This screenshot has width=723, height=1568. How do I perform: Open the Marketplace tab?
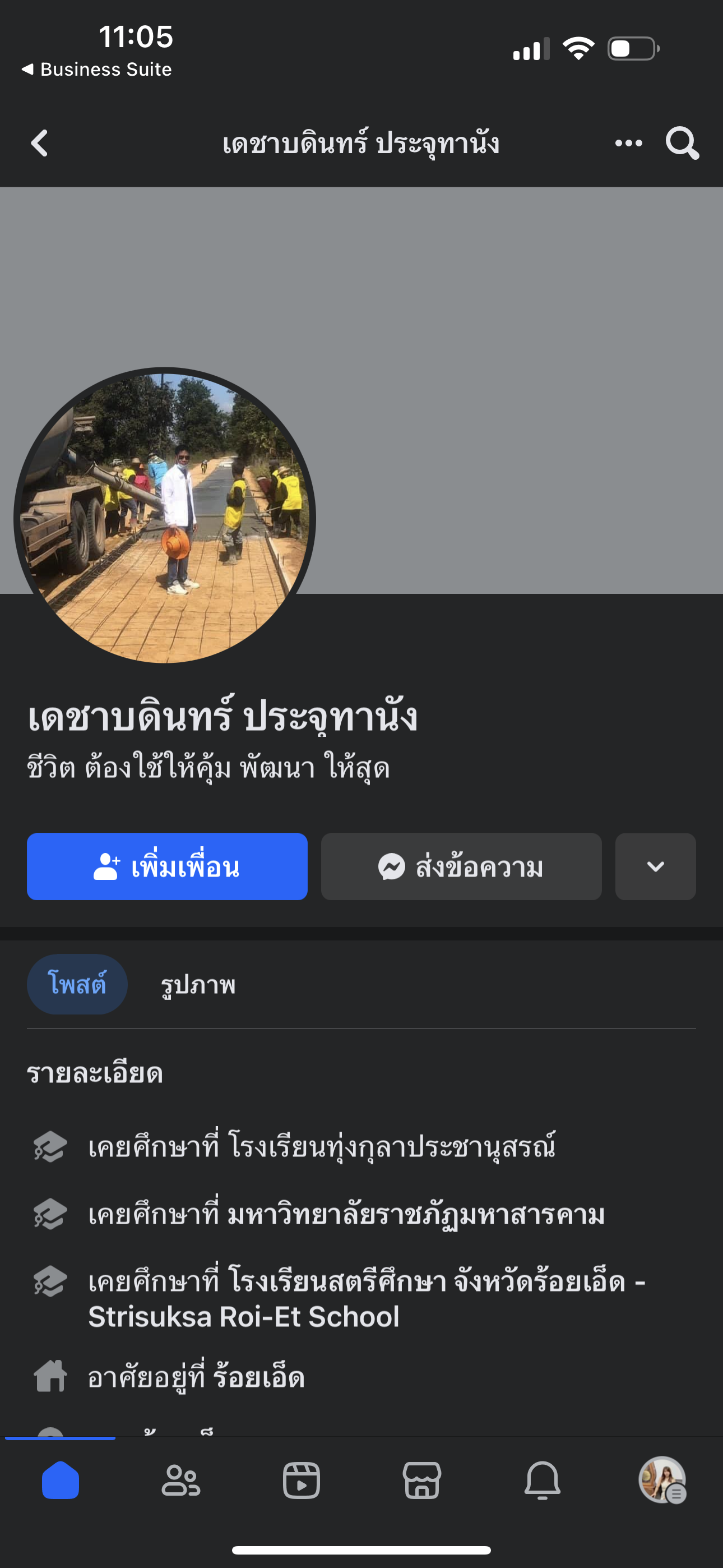[421, 1481]
